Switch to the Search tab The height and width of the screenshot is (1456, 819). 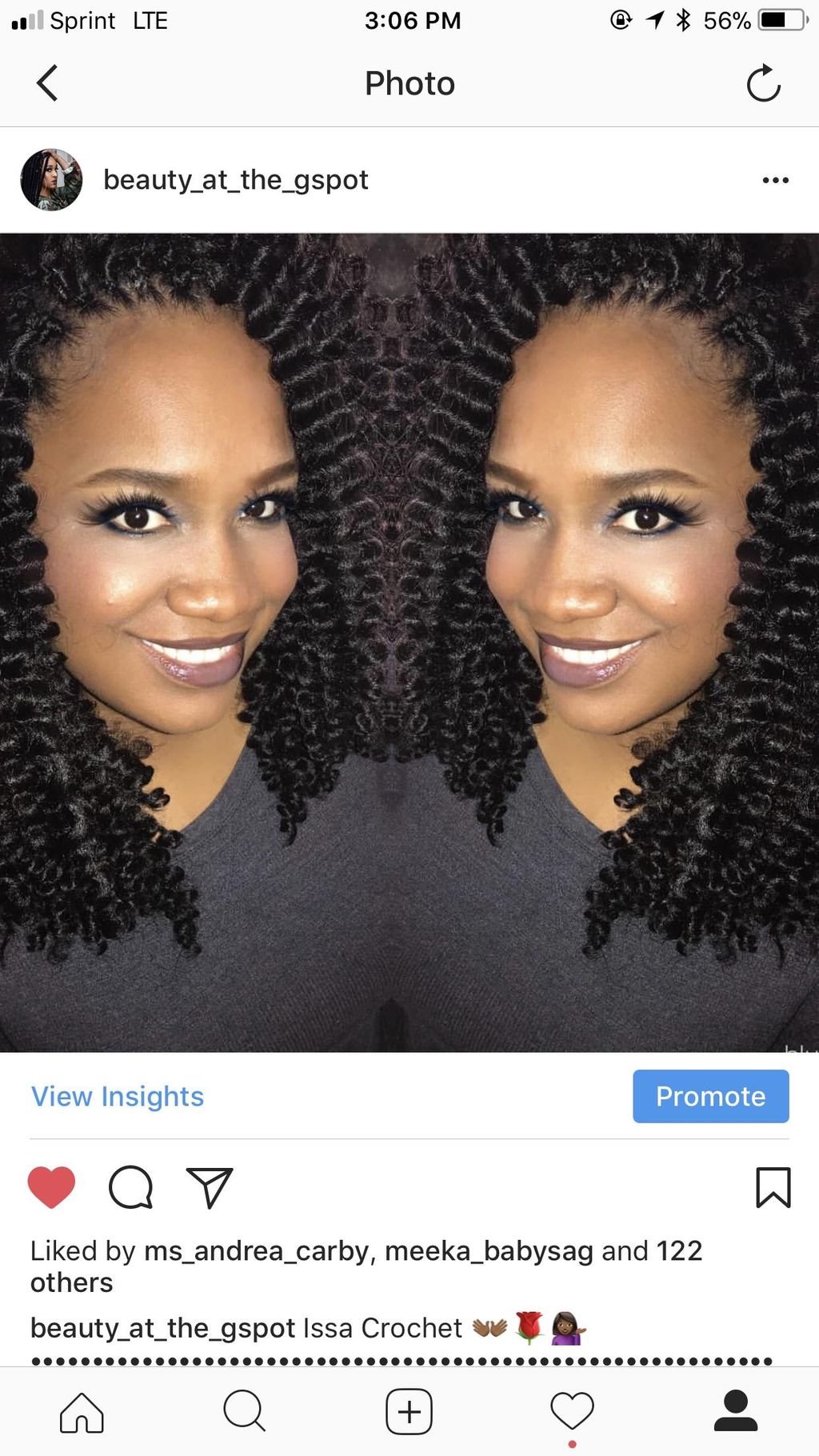tap(245, 1412)
